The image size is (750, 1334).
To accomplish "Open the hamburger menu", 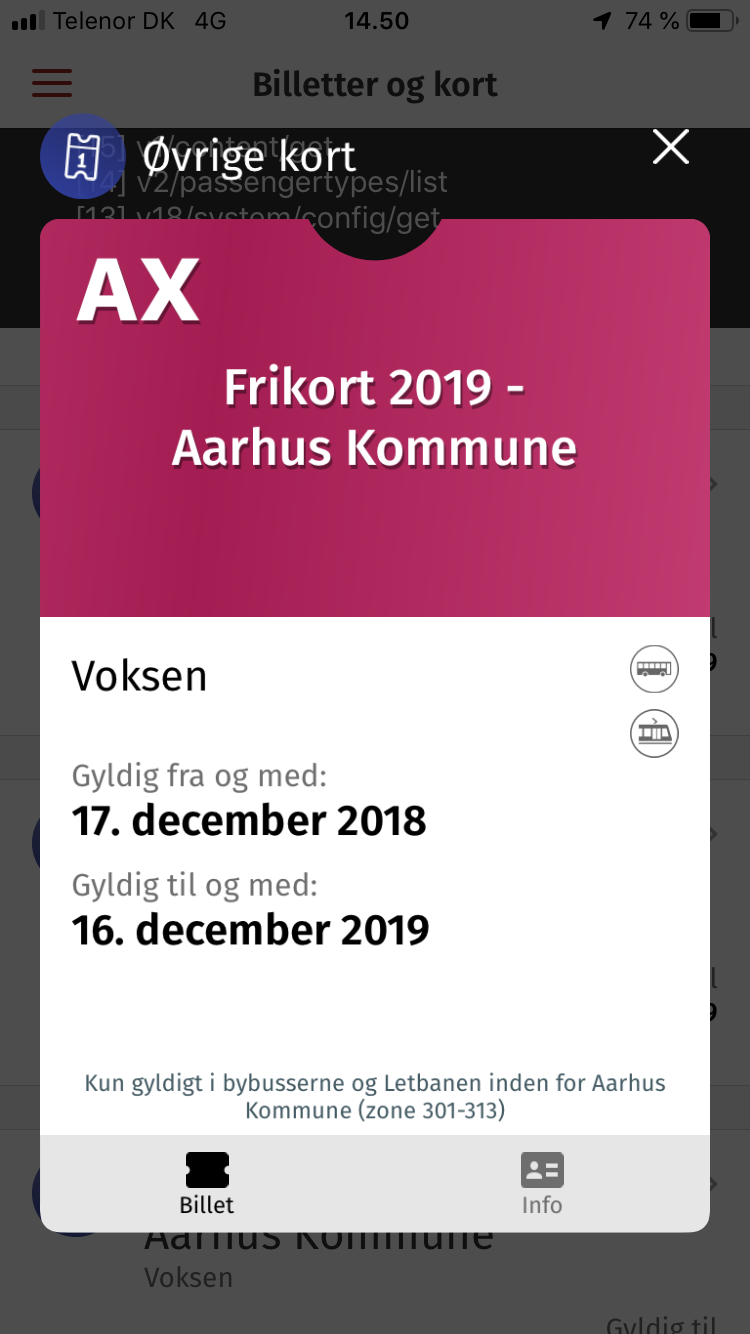I will pyautogui.click(x=52, y=83).
